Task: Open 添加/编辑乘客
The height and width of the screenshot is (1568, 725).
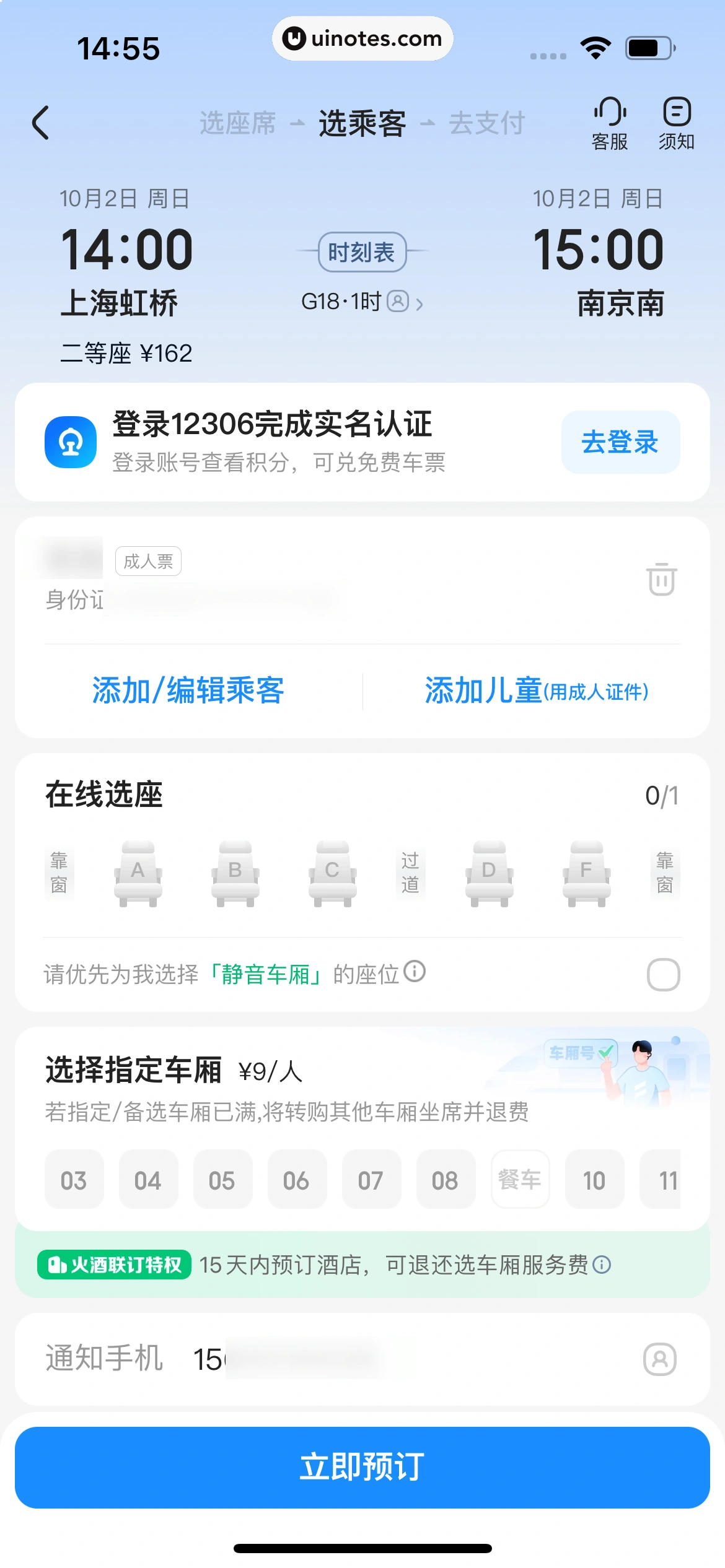Action: (x=188, y=690)
